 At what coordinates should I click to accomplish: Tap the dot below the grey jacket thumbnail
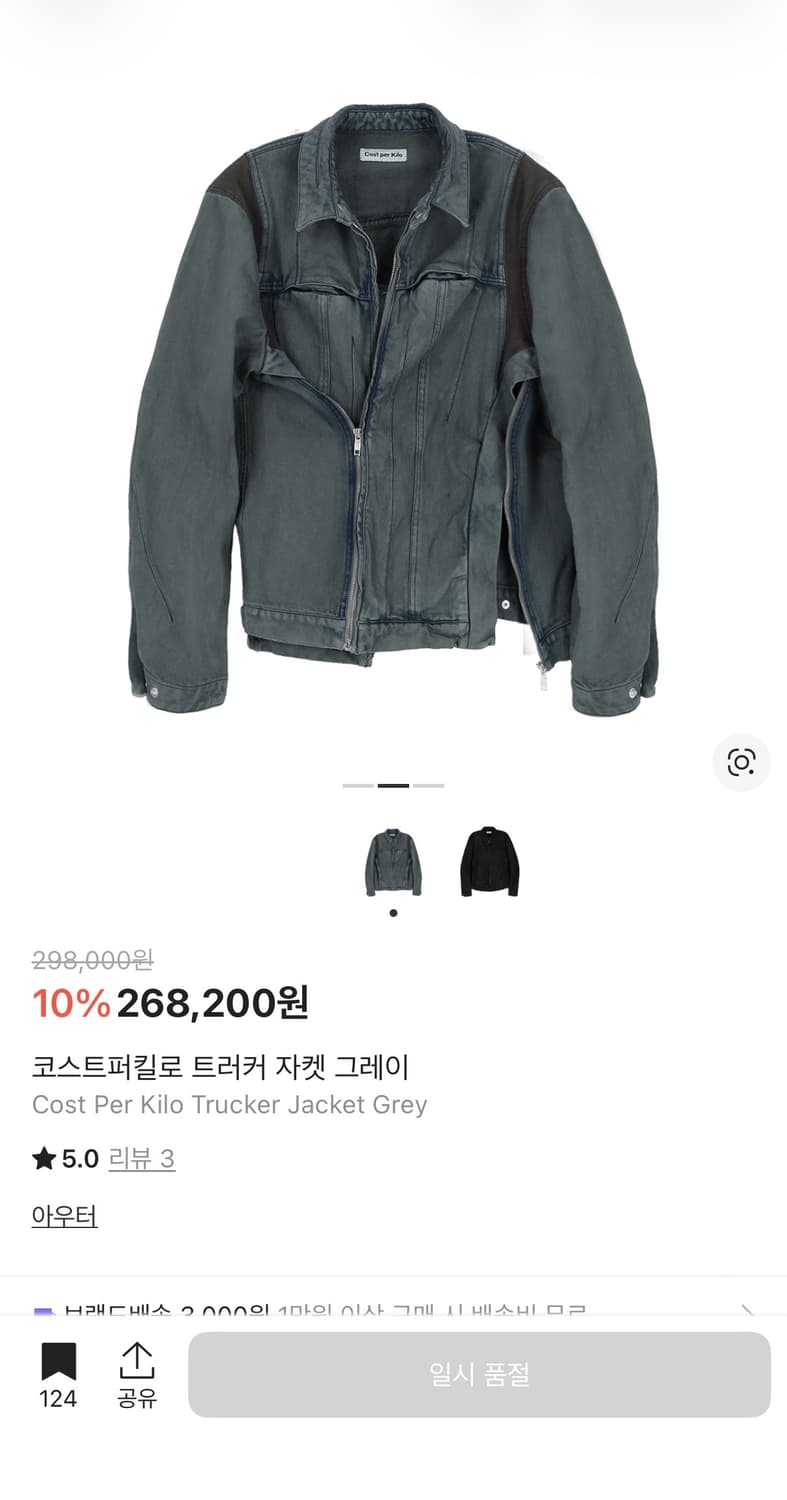click(x=393, y=911)
